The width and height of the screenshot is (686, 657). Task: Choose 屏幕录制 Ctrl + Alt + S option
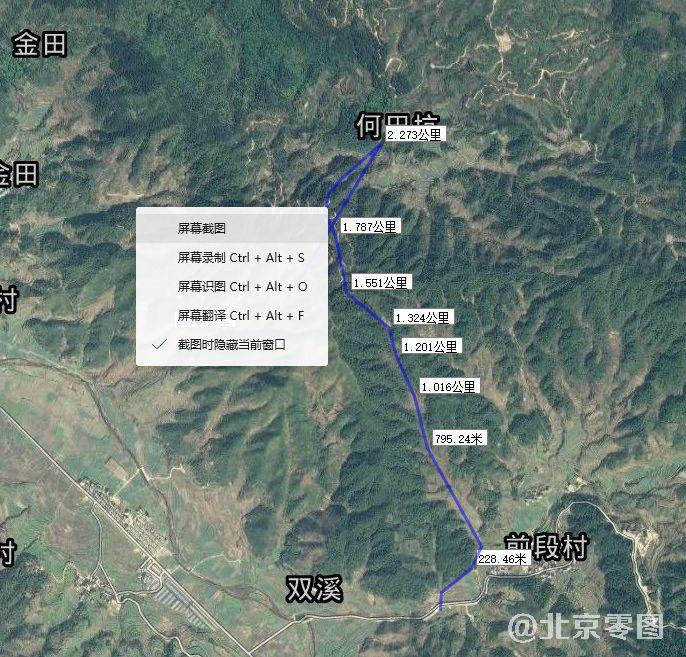[240, 257]
